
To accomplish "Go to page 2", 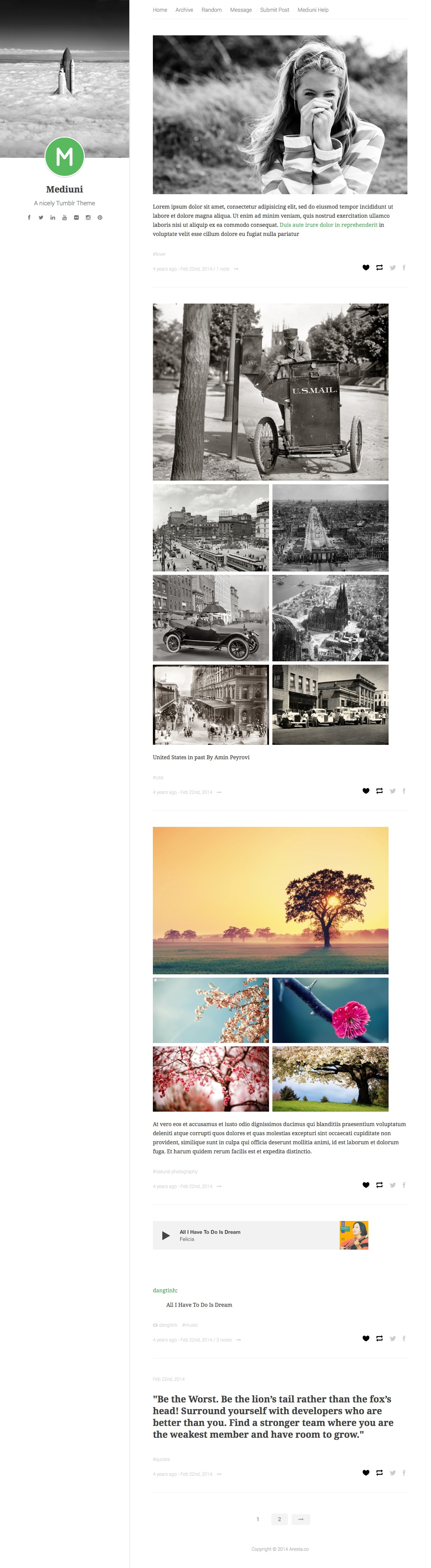I will point(279,1519).
